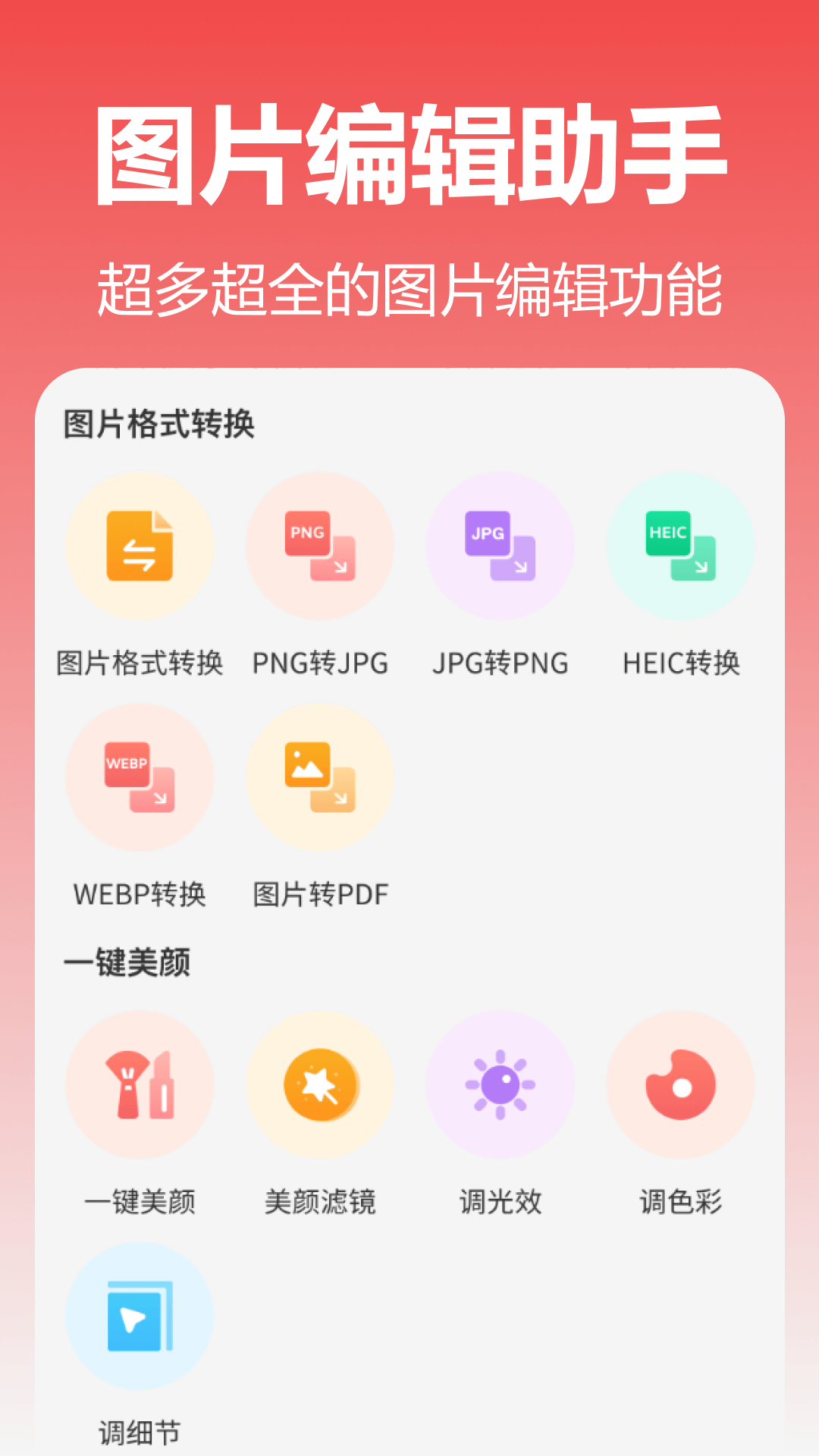Select the 美颜滤镜 magic wand icon
819x1456 pixels.
click(320, 1086)
